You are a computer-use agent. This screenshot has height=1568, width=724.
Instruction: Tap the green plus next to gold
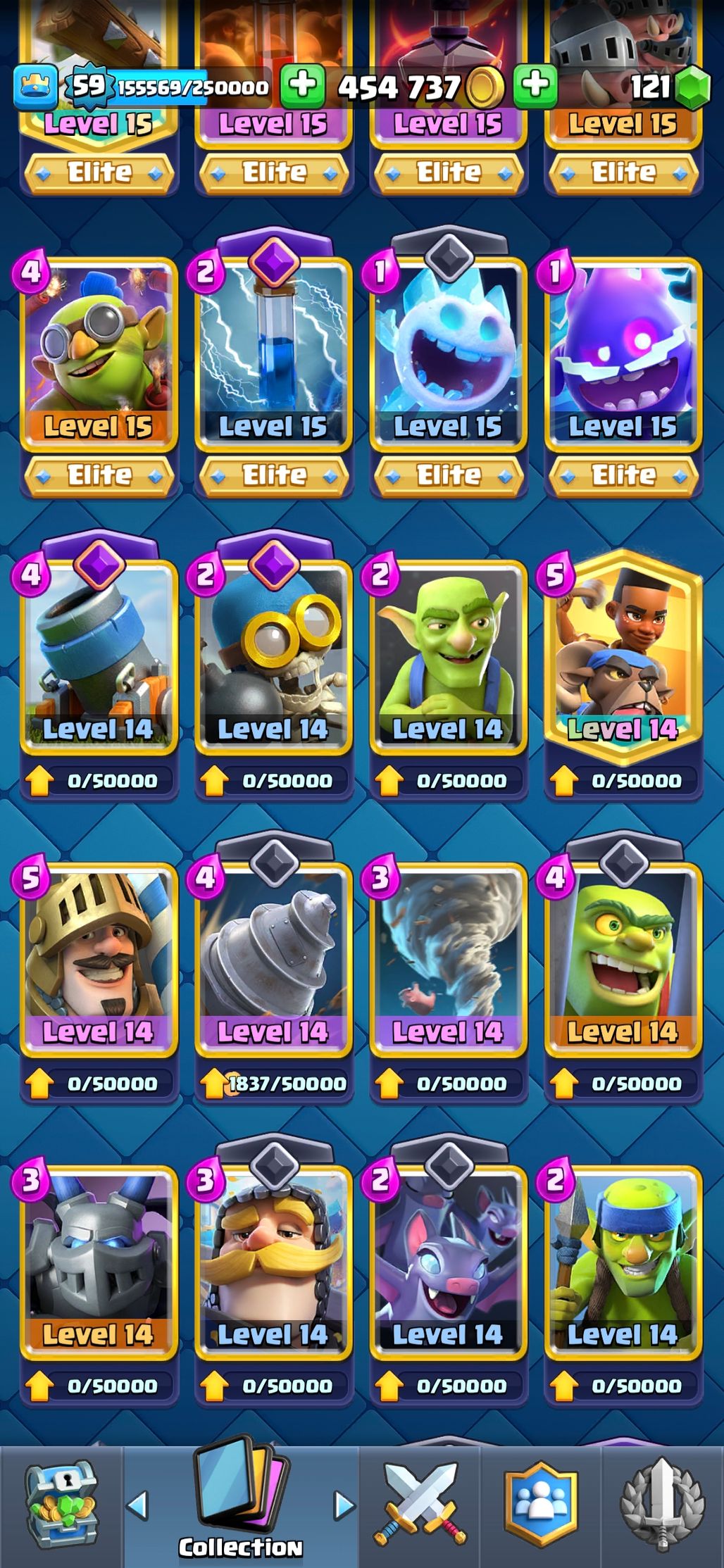coord(536,86)
